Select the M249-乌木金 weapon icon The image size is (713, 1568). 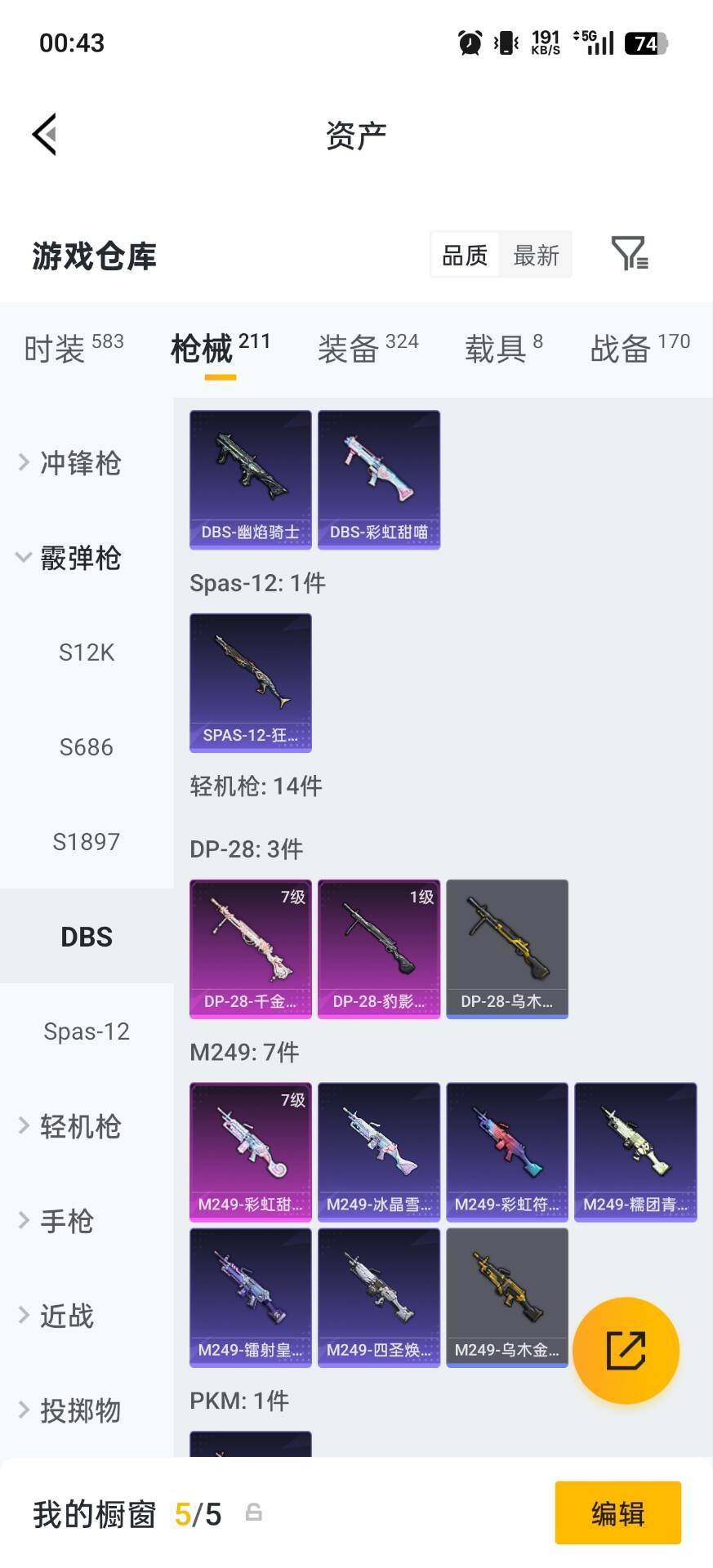coord(506,1297)
